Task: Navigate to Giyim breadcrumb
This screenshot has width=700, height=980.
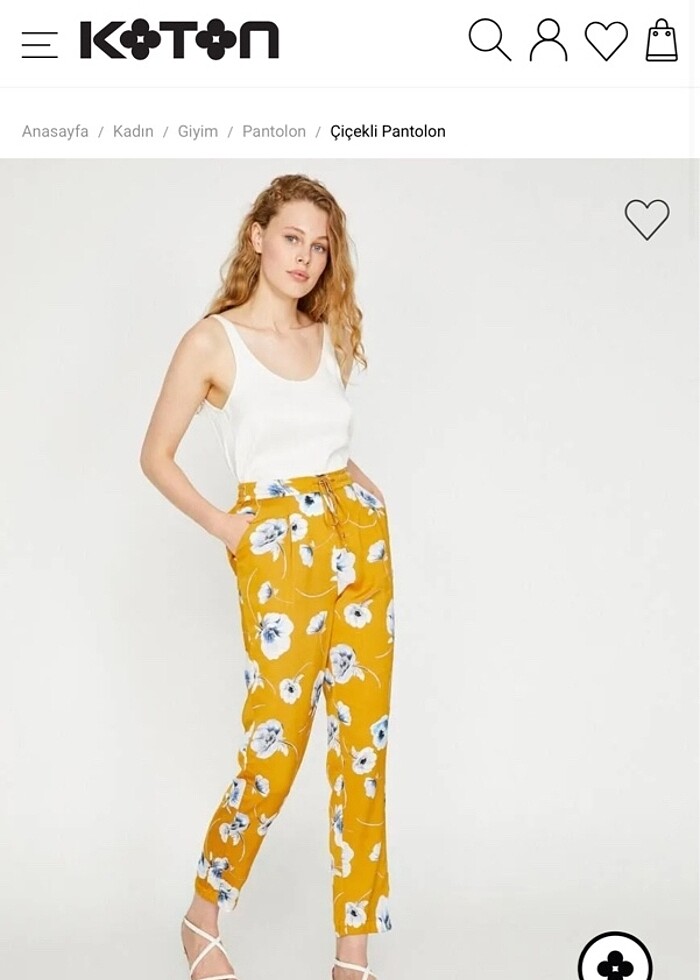Action: pos(198,131)
